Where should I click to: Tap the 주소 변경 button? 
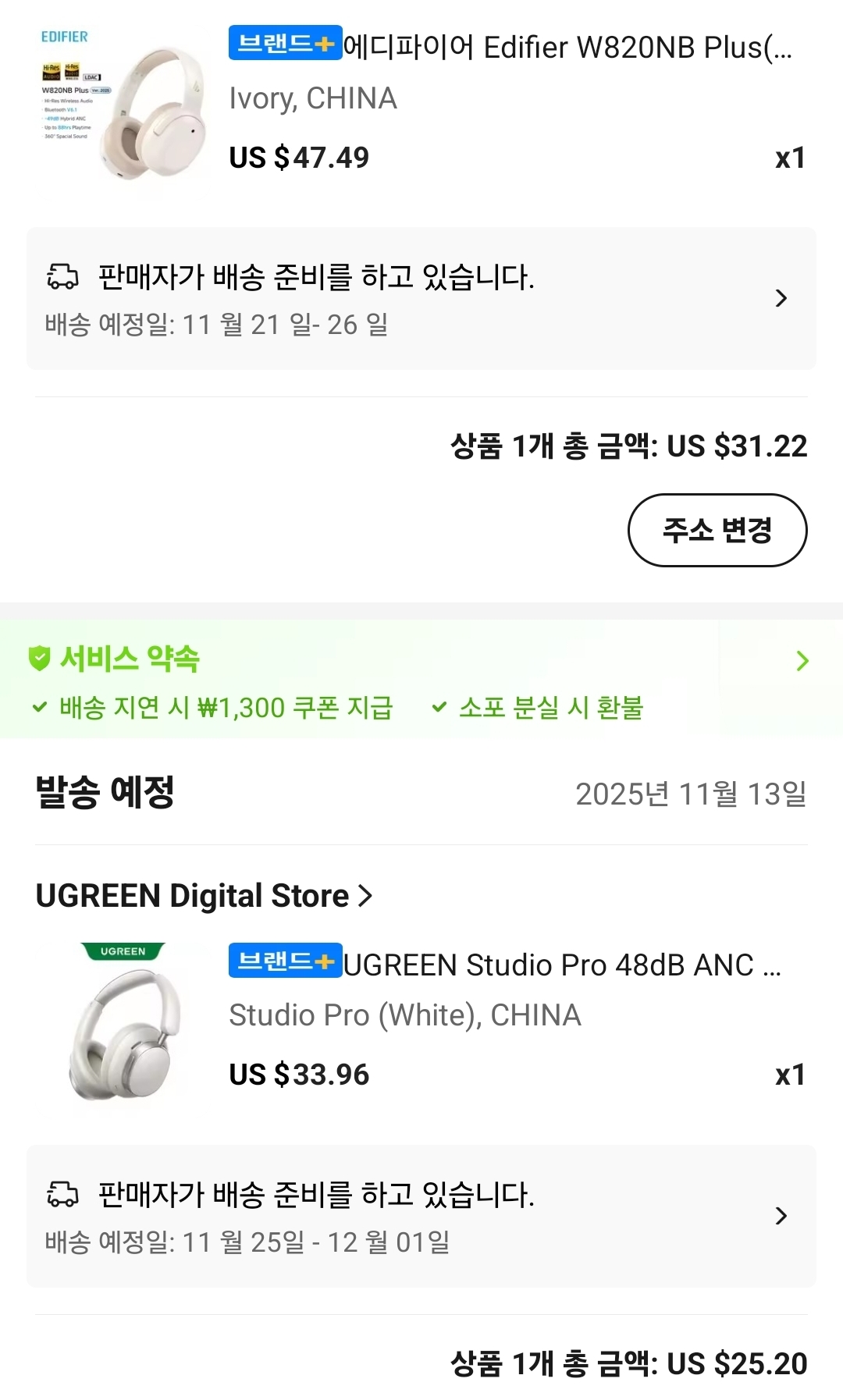click(717, 531)
